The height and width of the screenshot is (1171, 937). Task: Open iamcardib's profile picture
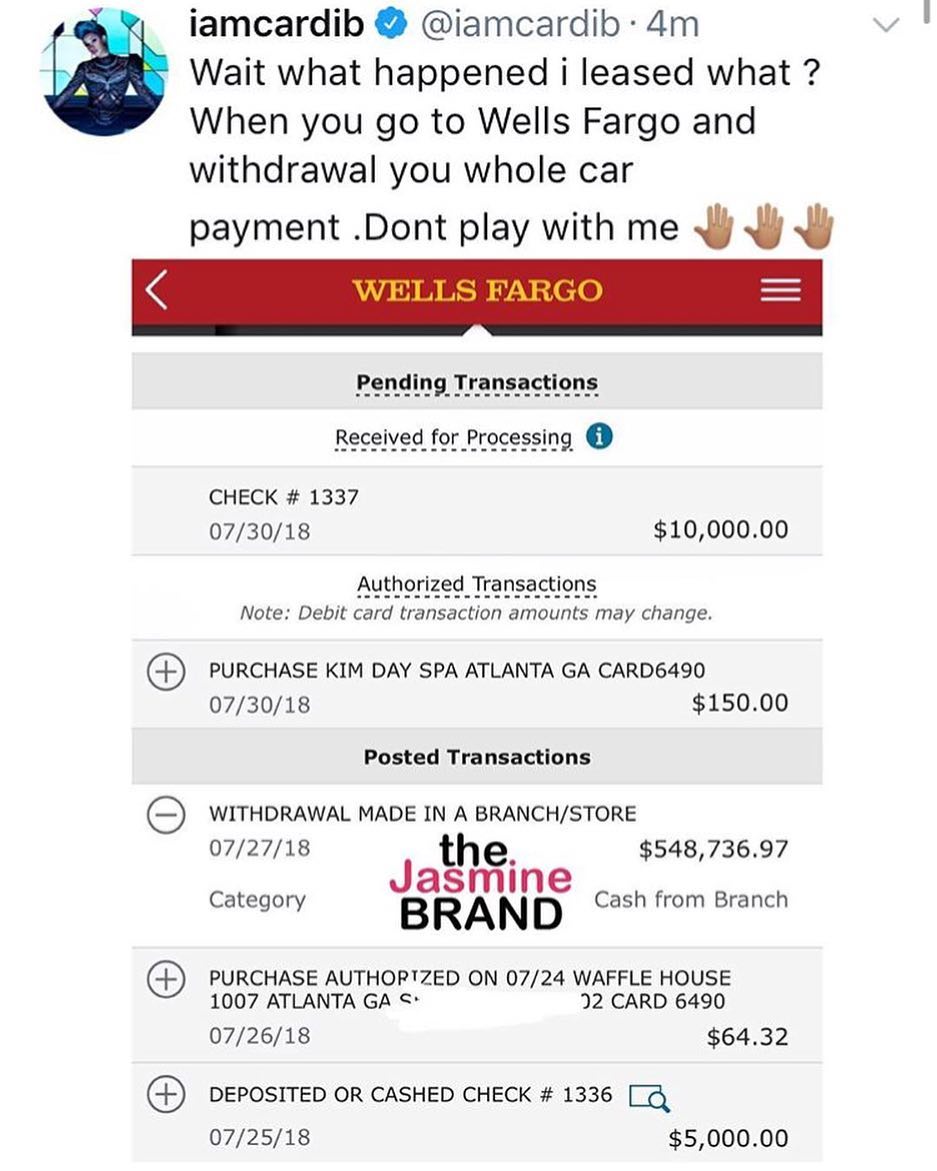[x=104, y=70]
